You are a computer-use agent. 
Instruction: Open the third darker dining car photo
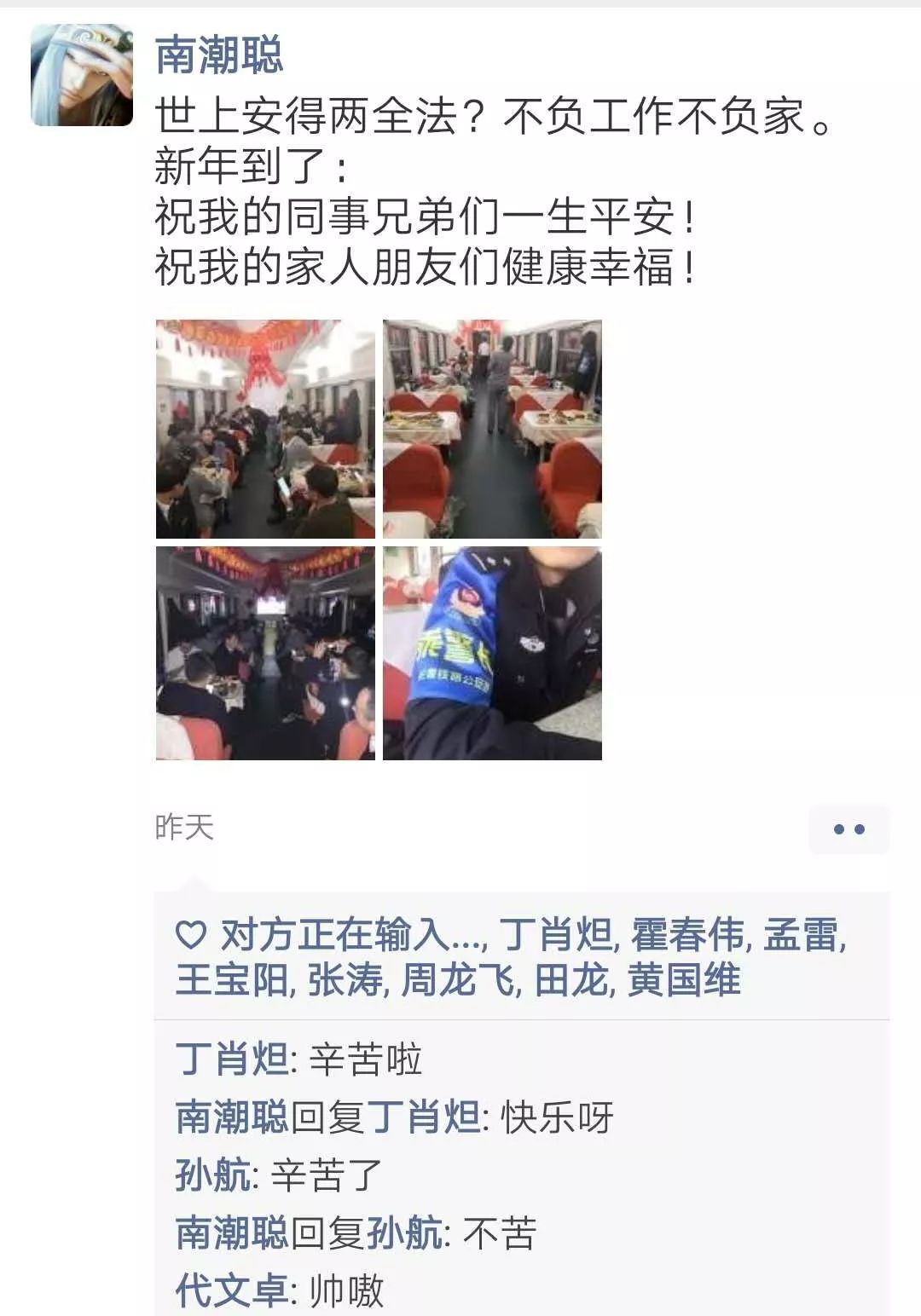(x=265, y=653)
